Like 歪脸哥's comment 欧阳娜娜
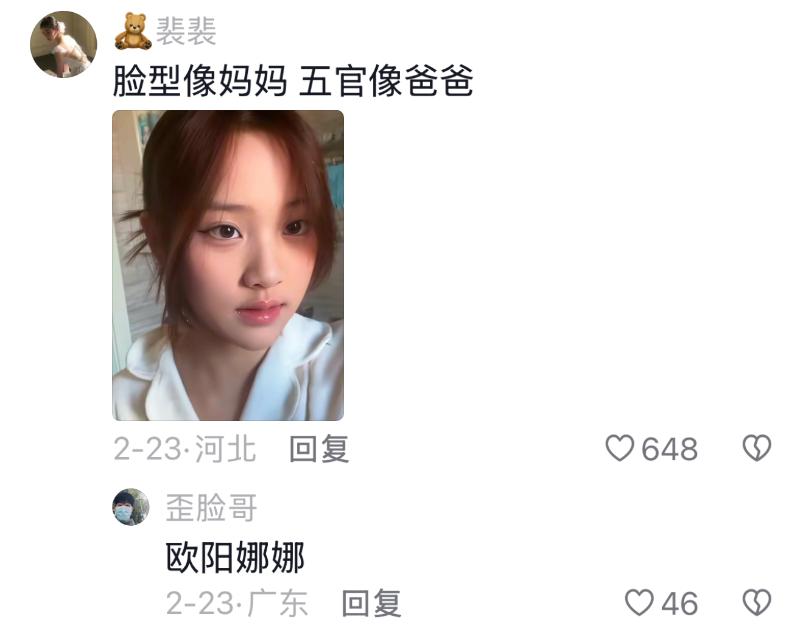The image size is (800, 639). [x=639, y=602]
